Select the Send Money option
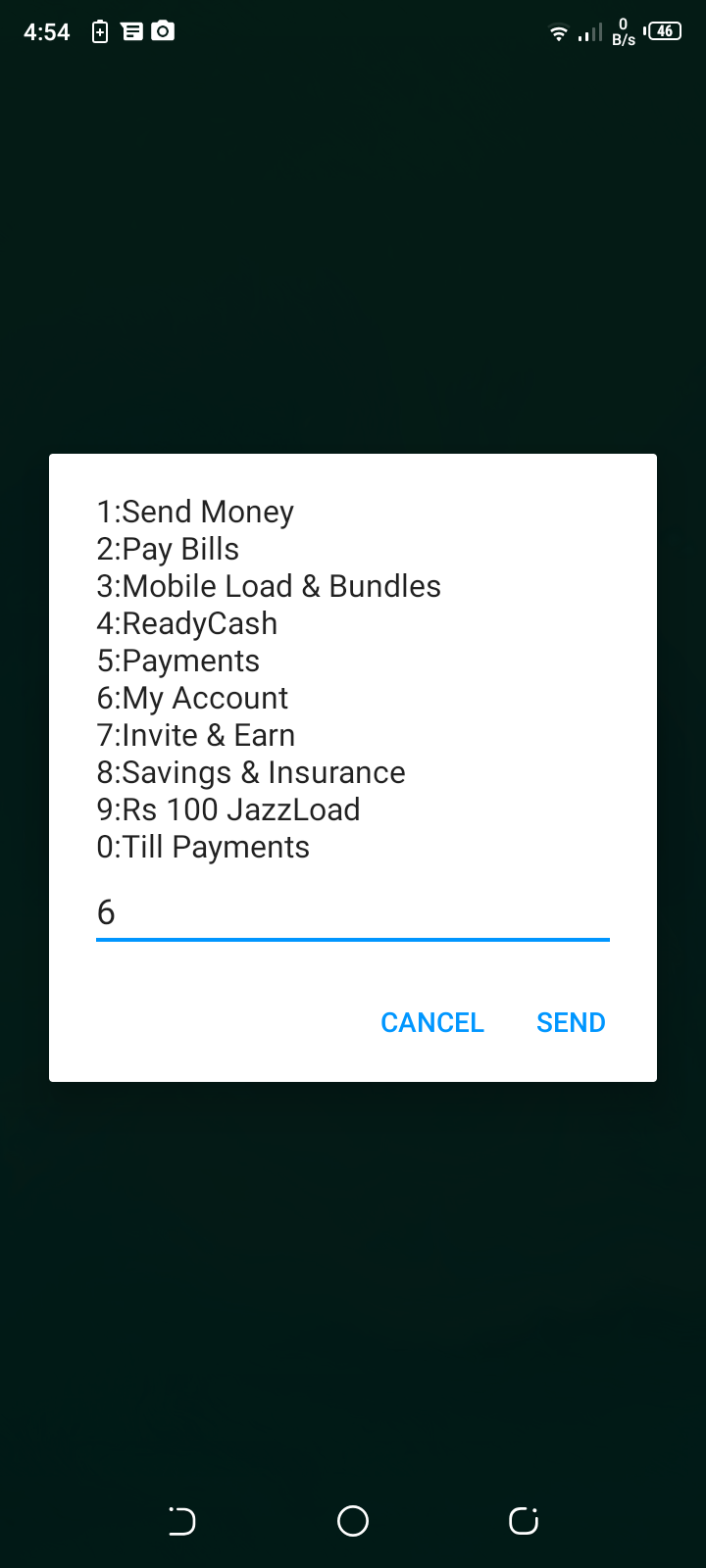The width and height of the screenshot is (706, 1568). [194, 512]
